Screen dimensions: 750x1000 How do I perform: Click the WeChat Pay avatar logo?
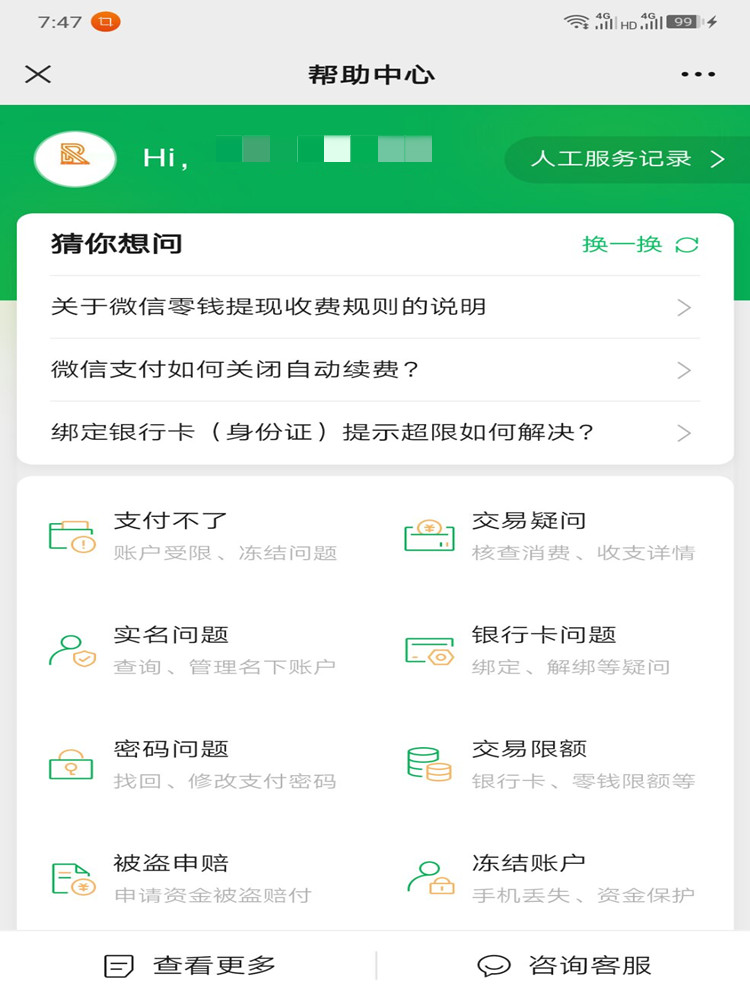74,158
